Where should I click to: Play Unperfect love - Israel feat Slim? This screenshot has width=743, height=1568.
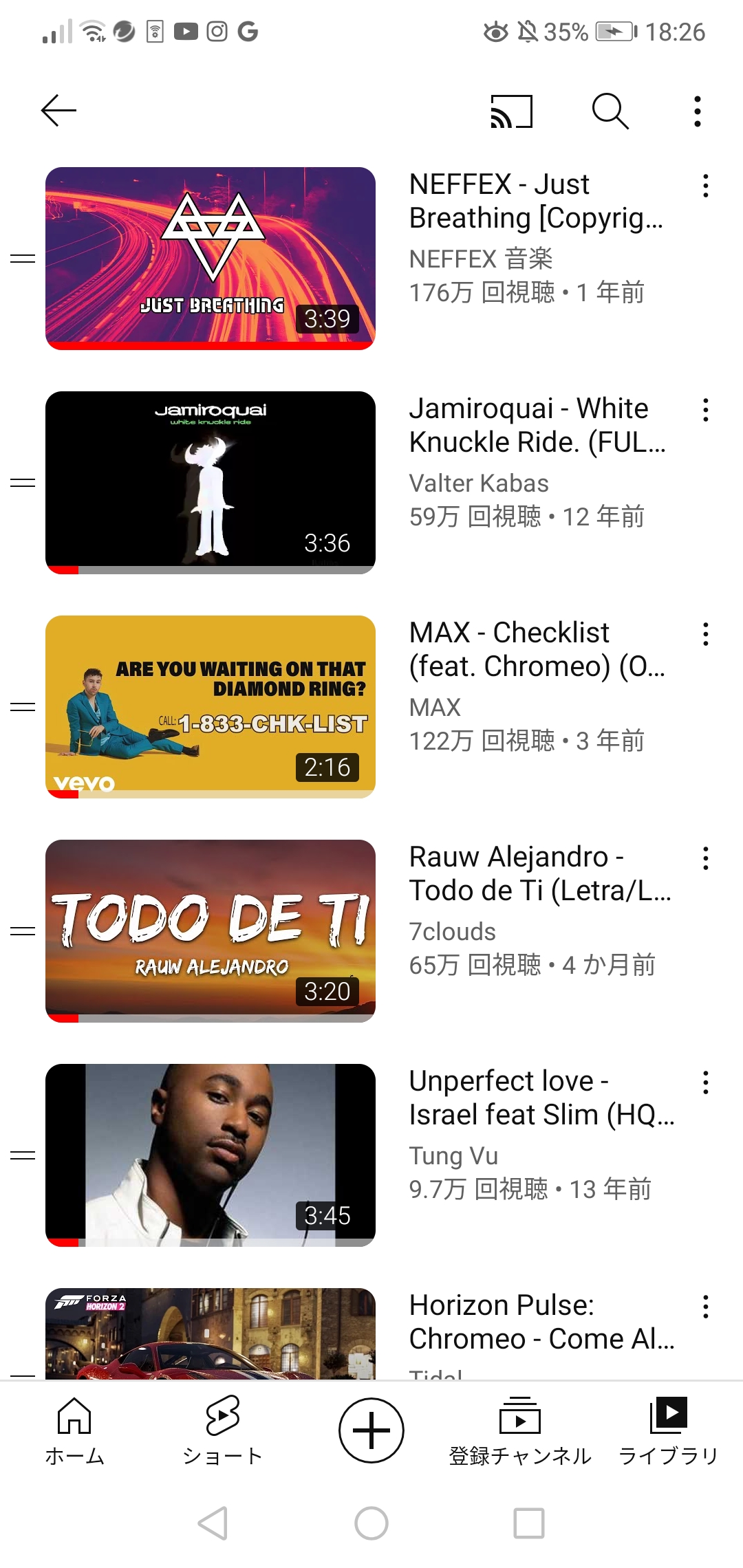coord(211,1155)
